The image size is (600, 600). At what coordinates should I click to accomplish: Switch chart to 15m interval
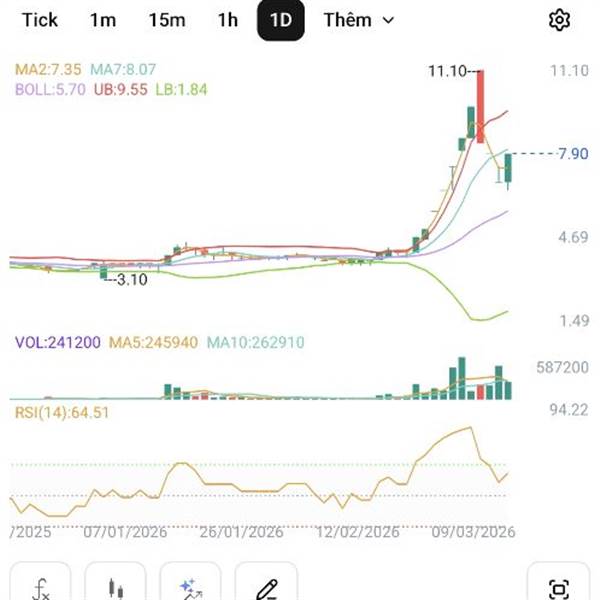(x=166, y=20)
